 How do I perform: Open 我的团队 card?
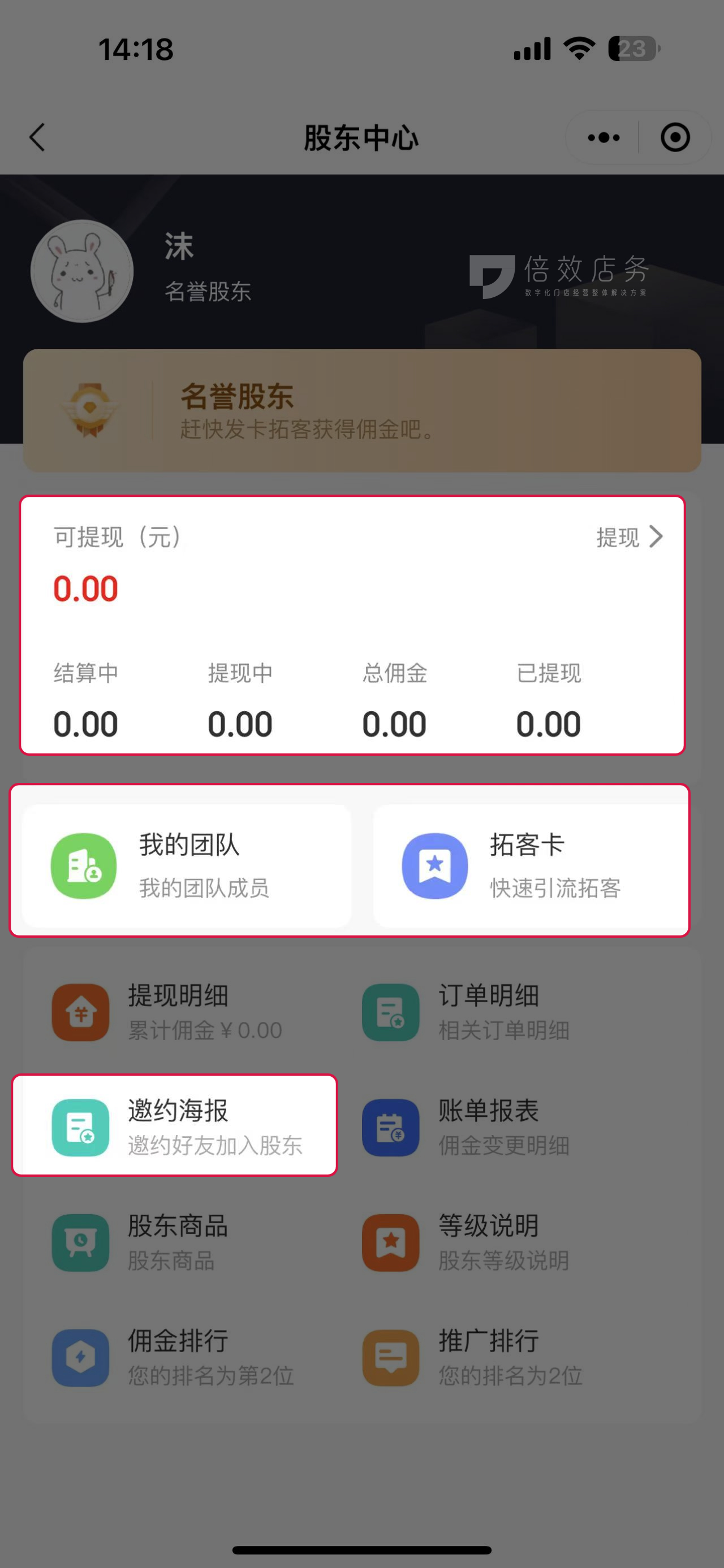(x=187, y=865)
